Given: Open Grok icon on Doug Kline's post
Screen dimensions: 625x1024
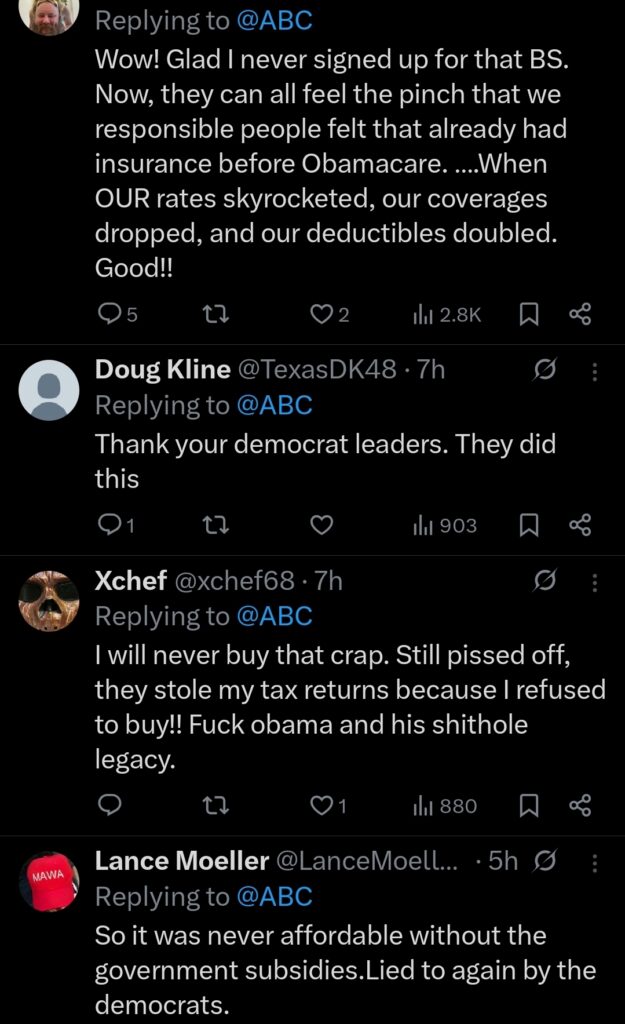Looking at the screenshot, I should click(545, 371).
